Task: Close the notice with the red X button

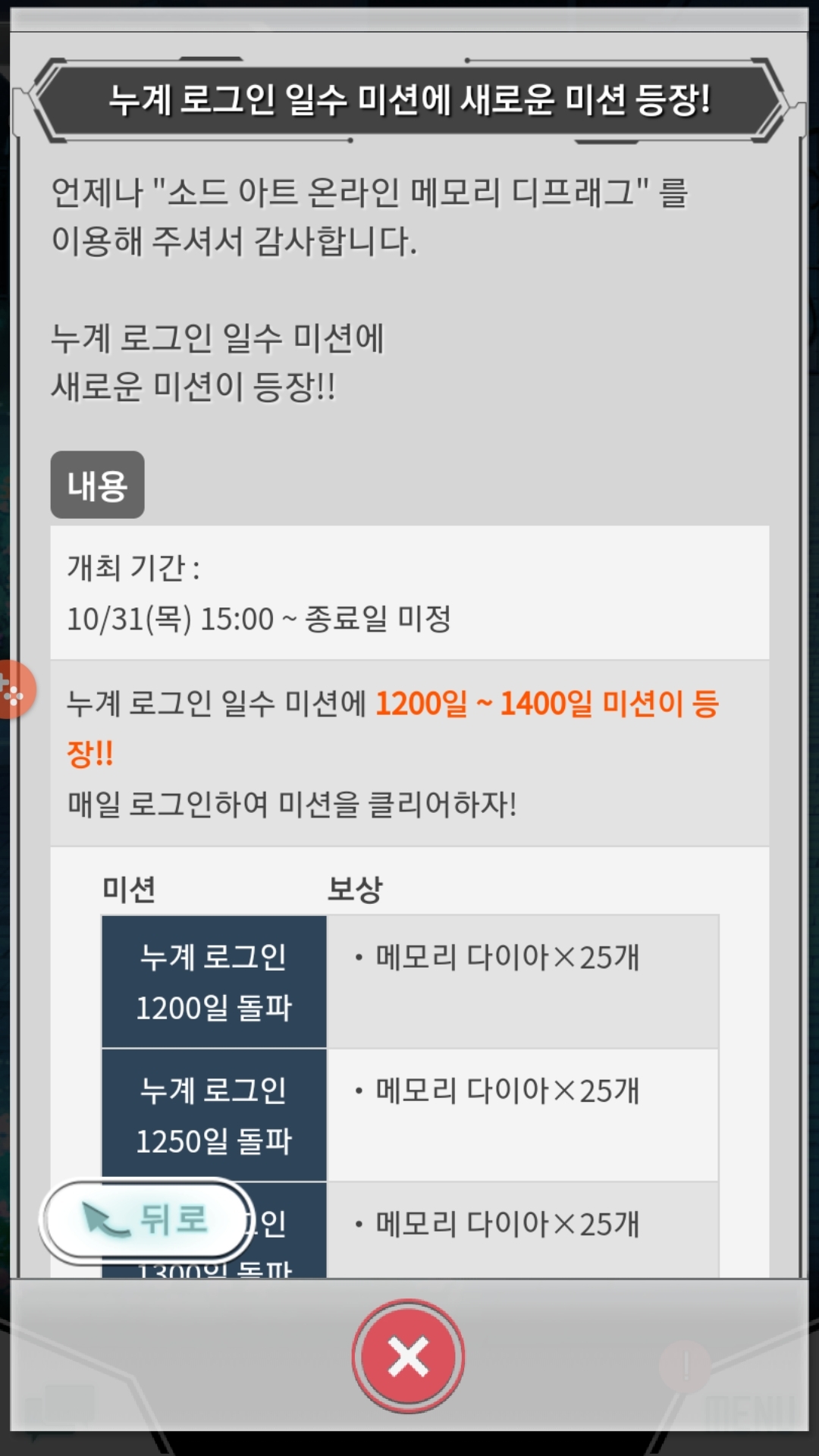Action: [409, 1357]
